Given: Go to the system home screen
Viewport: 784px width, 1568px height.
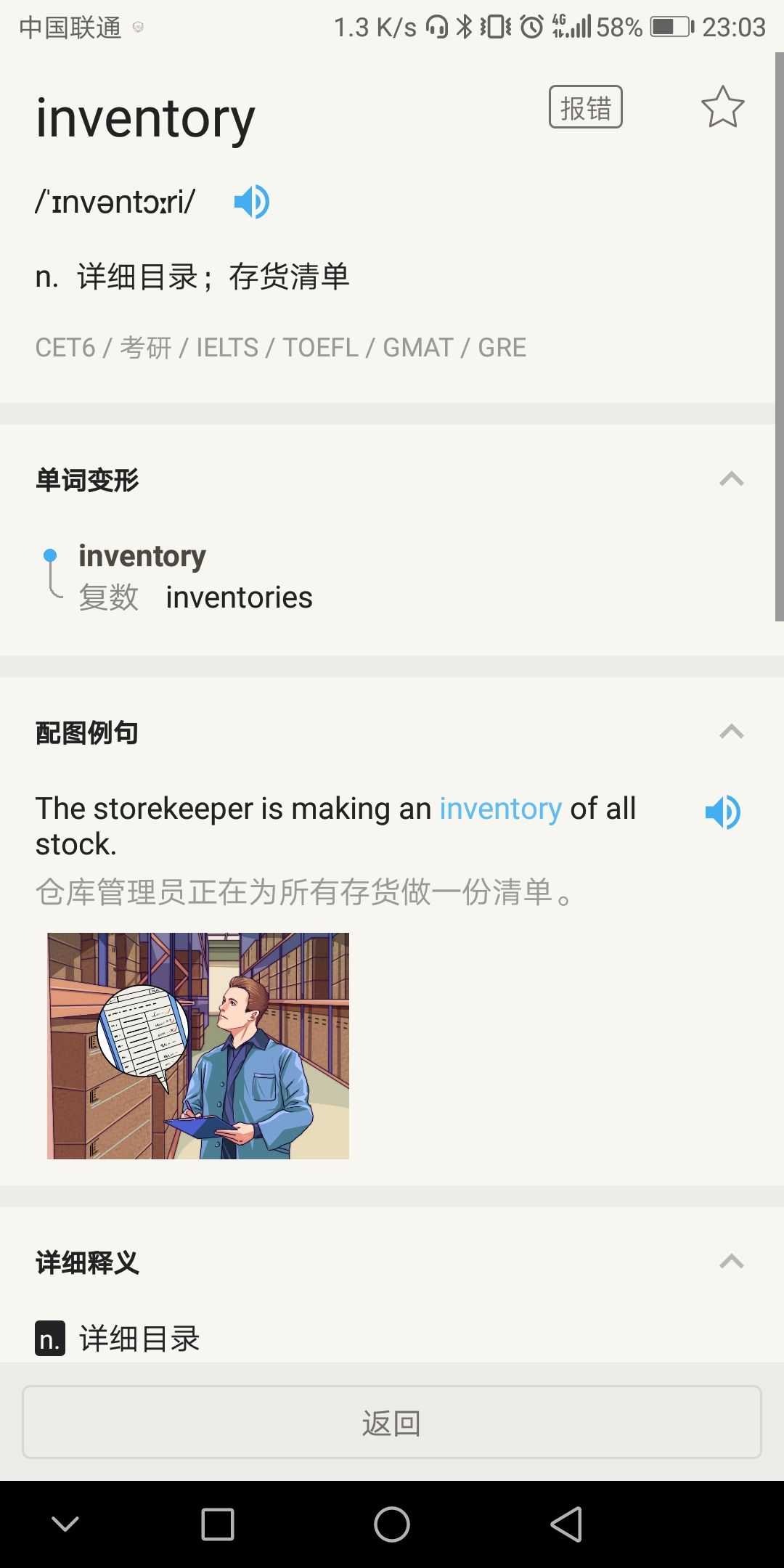Looking at the screenshot, I should [x=392, y=1524].
